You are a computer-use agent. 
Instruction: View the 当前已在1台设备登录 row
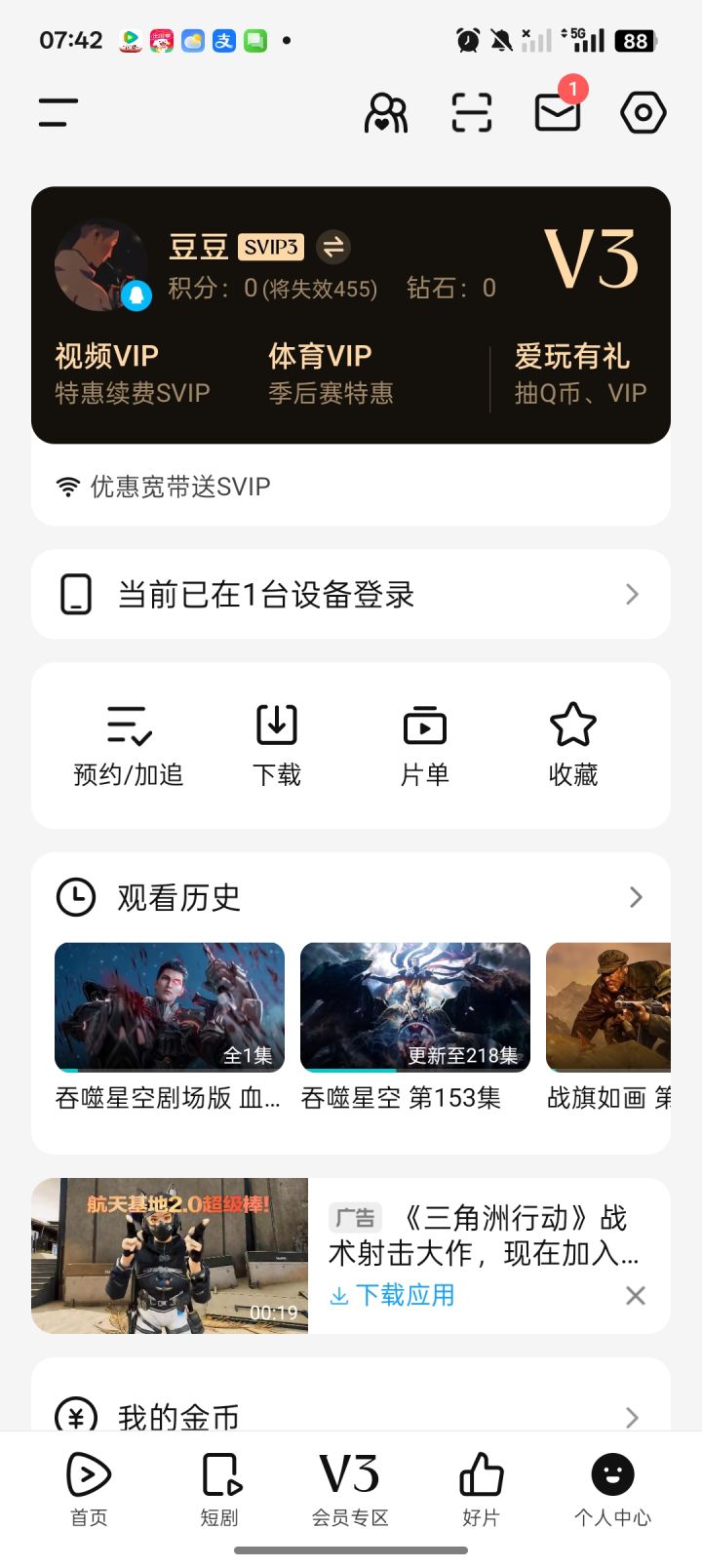point(351,594)
